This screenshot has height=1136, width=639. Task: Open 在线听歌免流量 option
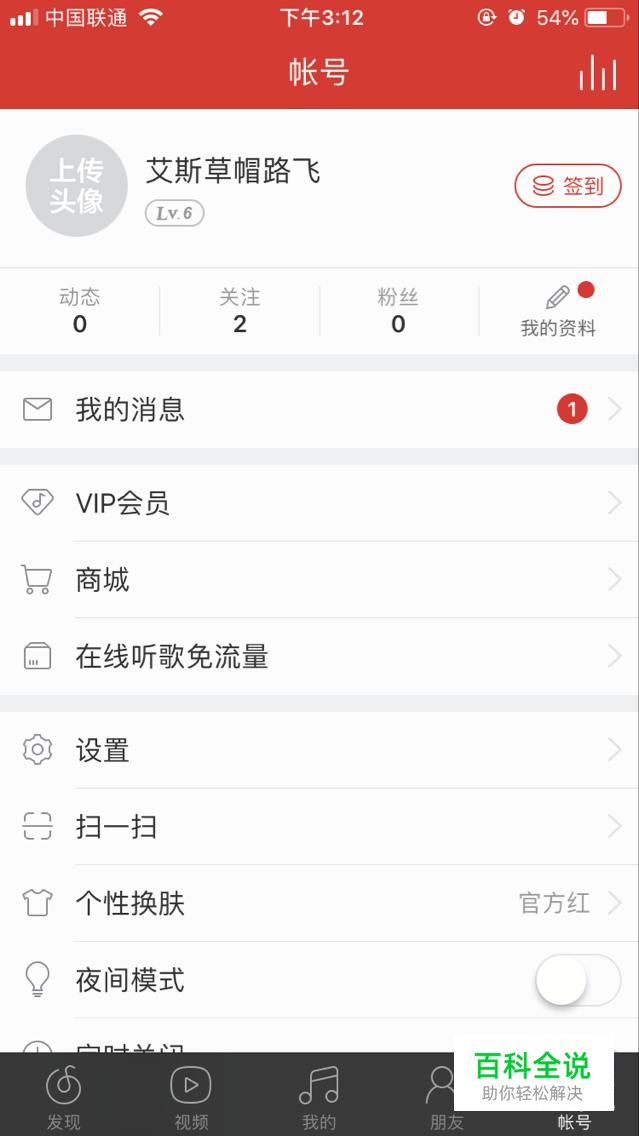[319, 657]
